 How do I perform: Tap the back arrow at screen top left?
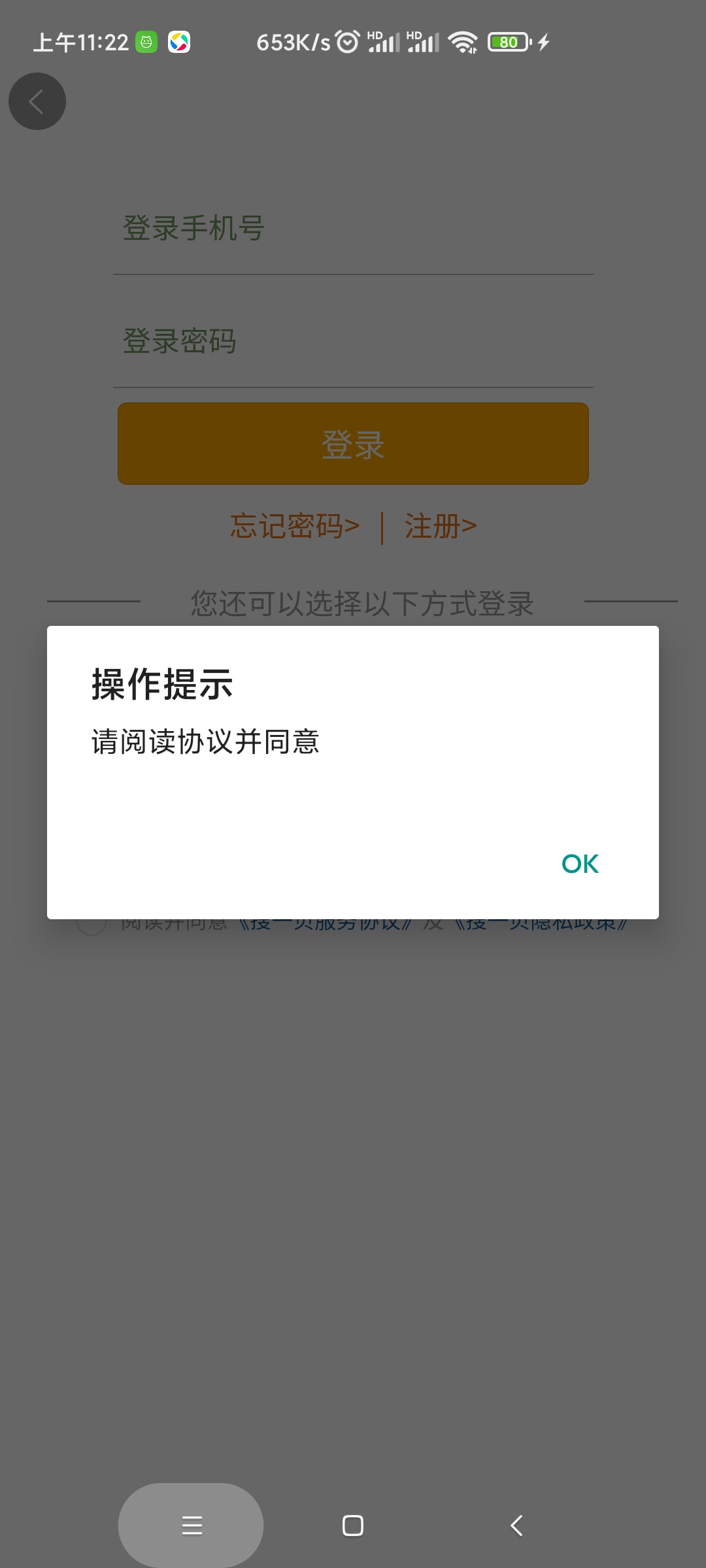point(37,101)
